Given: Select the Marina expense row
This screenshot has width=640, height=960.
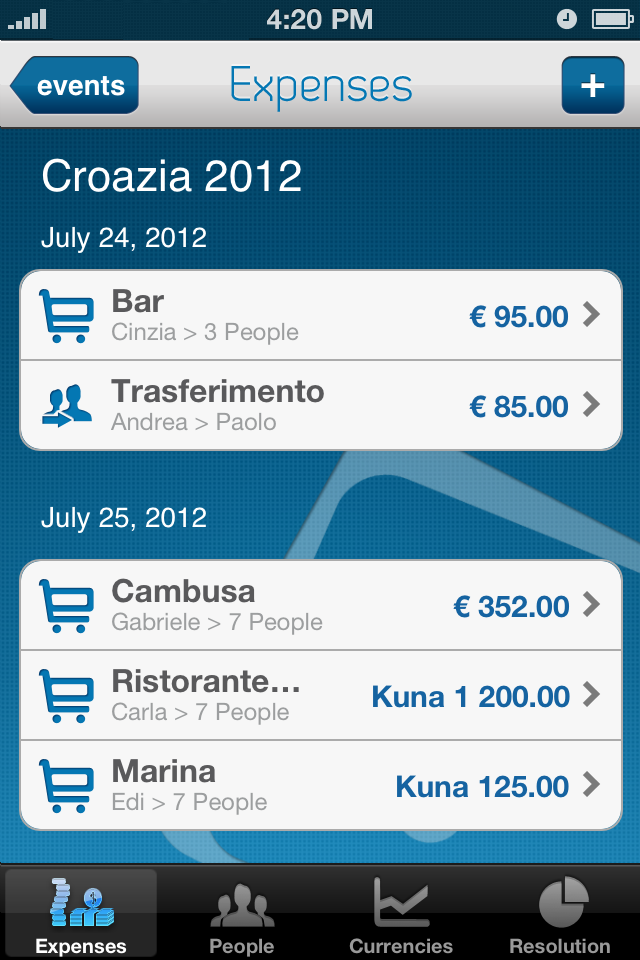Looking at the screenshot, I should click(320, 786).
